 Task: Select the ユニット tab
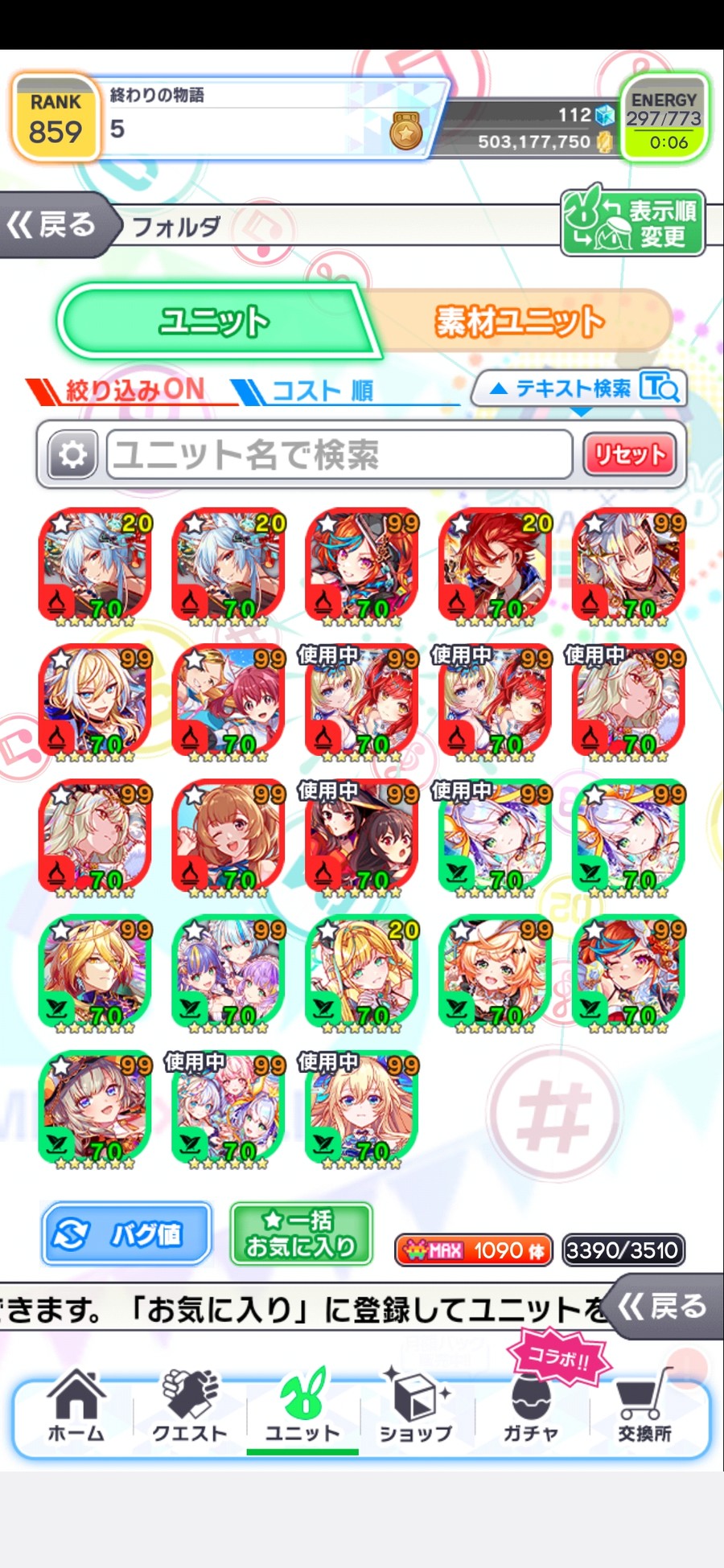tap(214, 322)
